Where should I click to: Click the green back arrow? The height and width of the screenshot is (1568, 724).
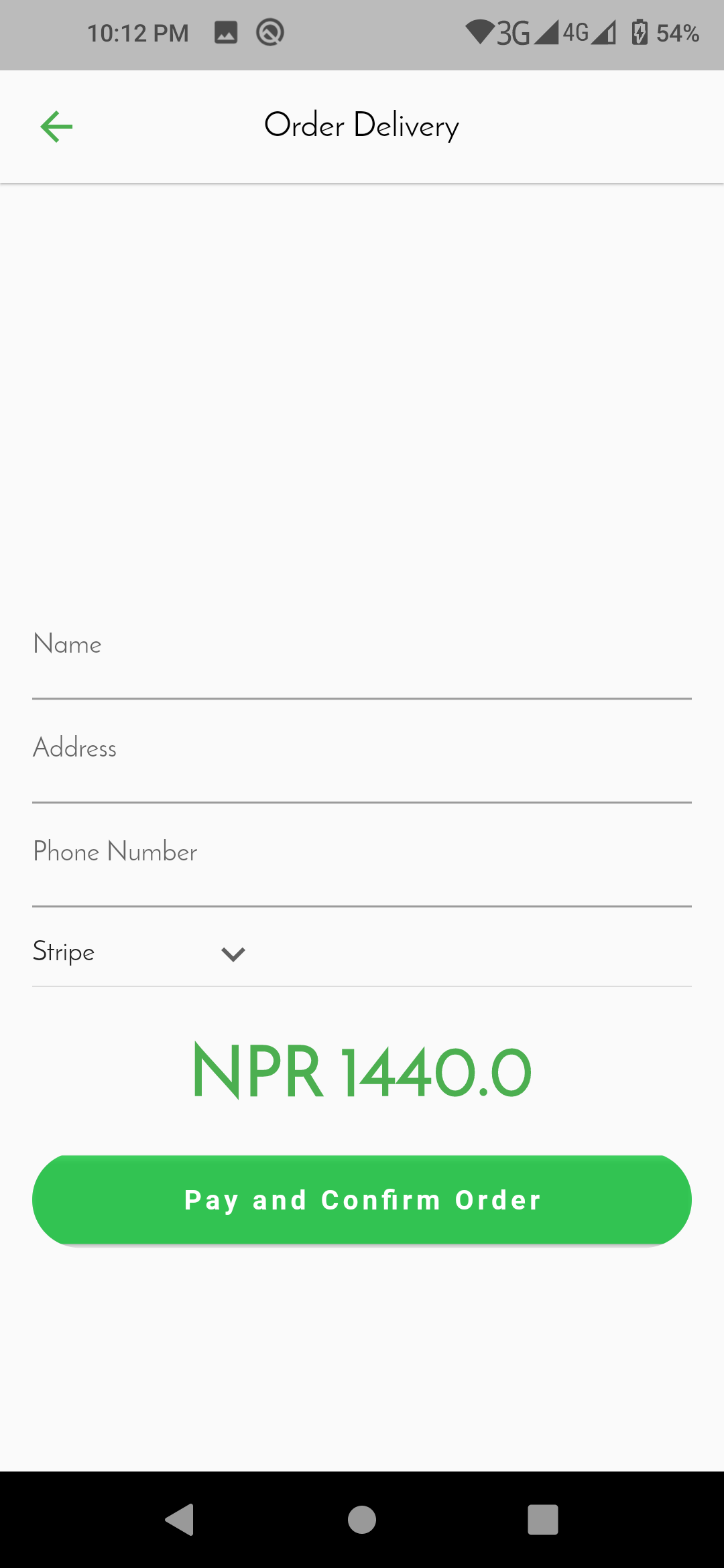click(56, 126)
